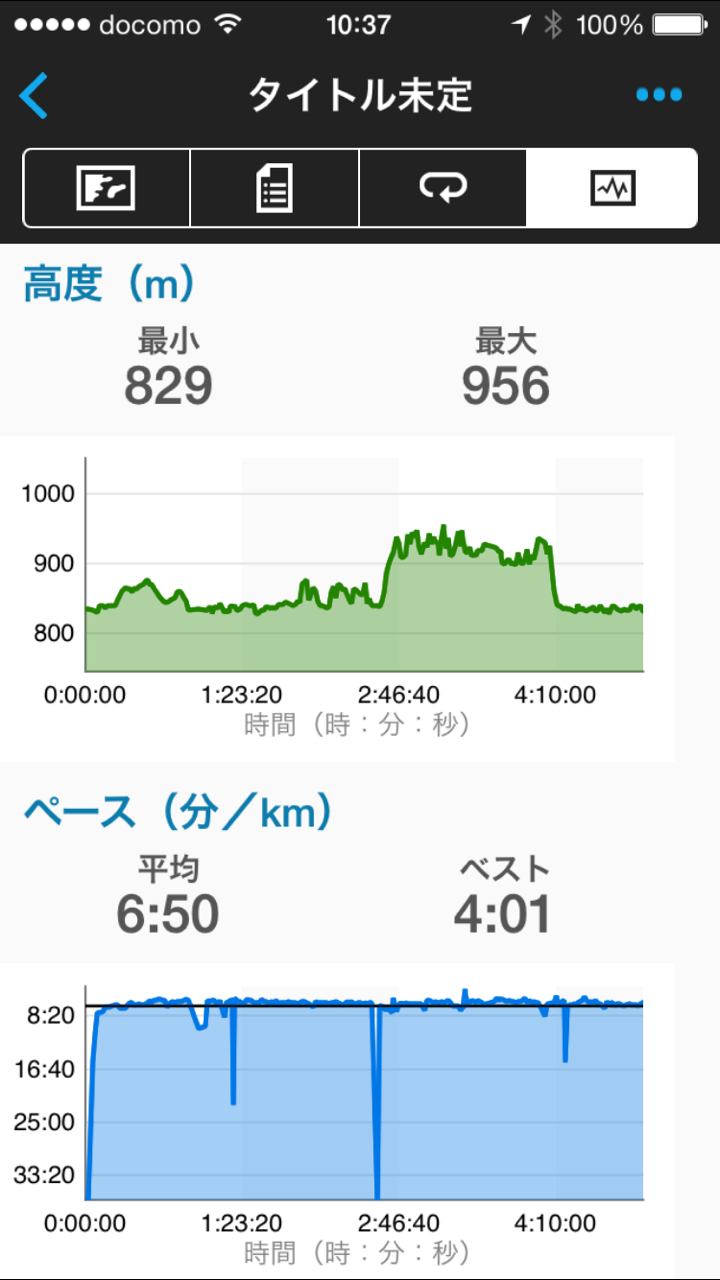Open the three-dot overflow menu
The height and width of the screenshot is (1280, 720).
[659, 96]
